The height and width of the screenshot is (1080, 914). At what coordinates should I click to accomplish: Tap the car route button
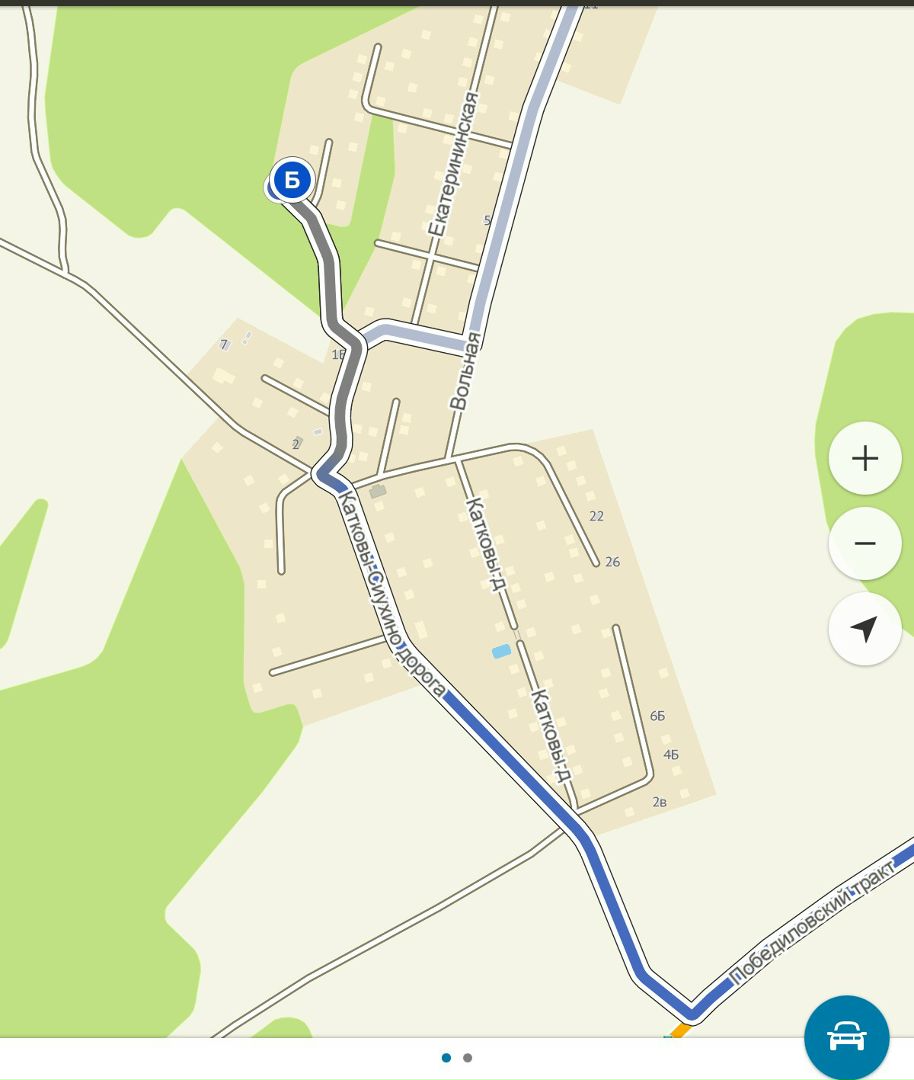(846, 1037)
